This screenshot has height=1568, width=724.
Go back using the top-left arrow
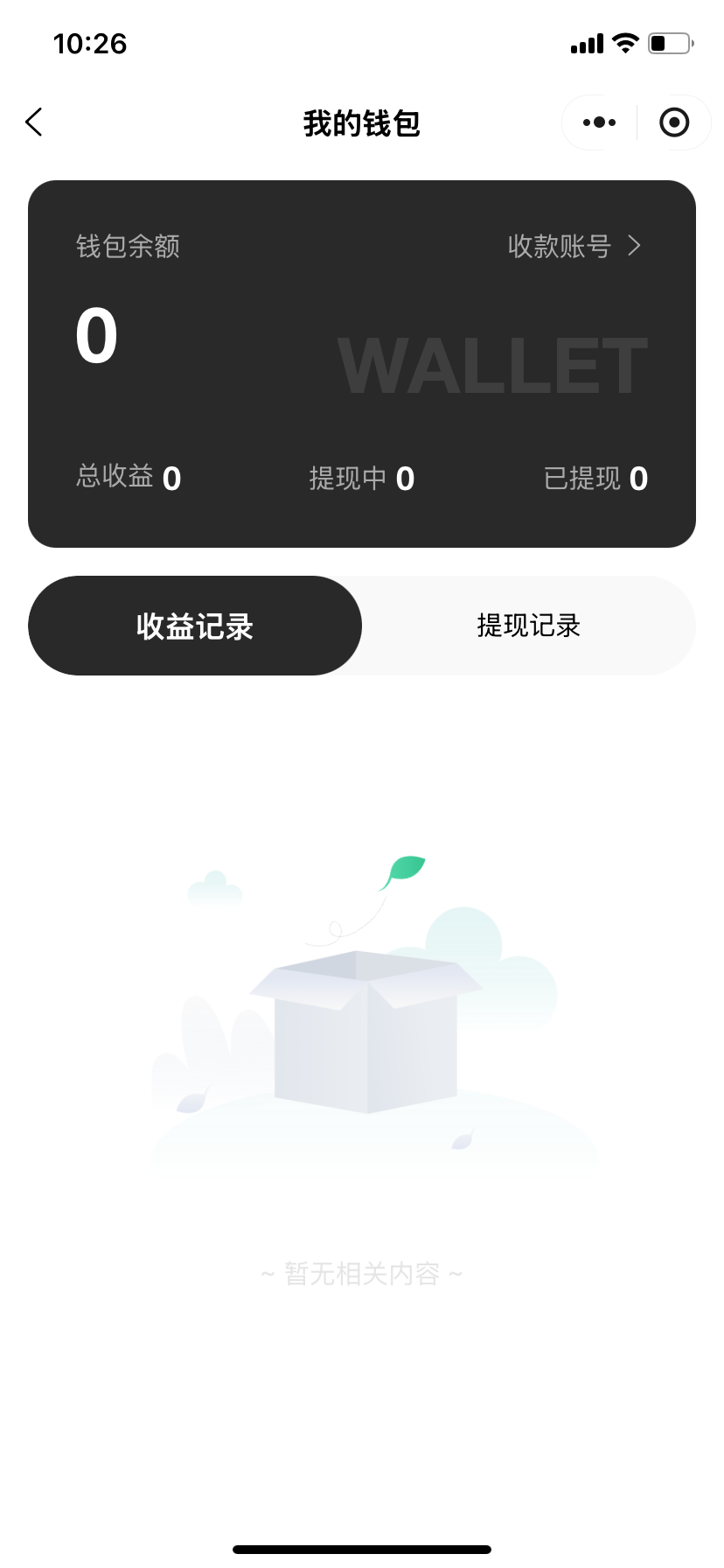[34, 122]
